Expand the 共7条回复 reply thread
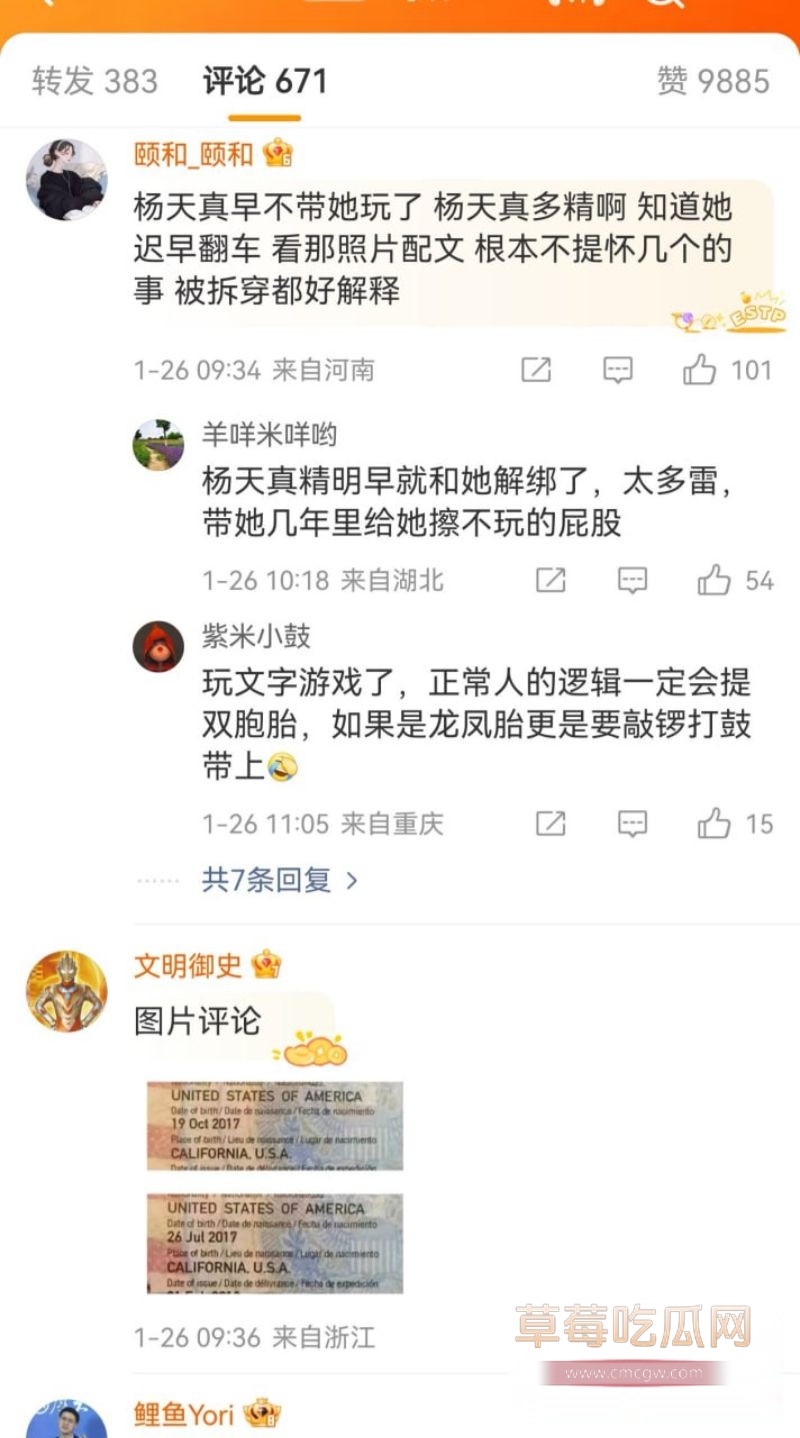Image resolution: width=800 pixels, height=1438 pixels. (x=263, y=879)
